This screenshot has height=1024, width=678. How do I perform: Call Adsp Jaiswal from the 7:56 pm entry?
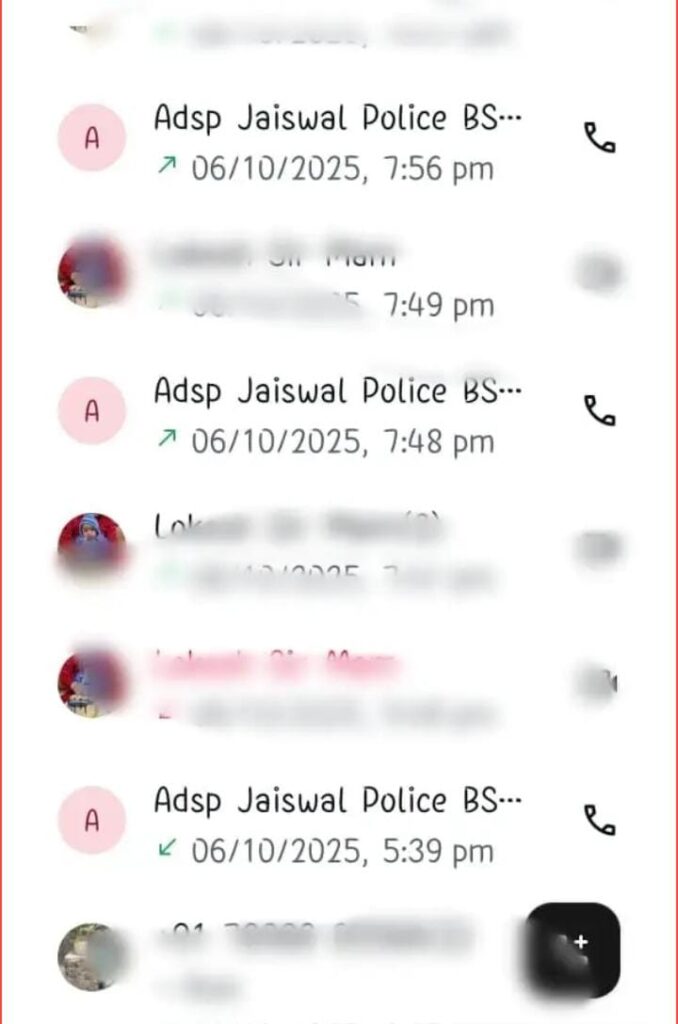coord(599,139)
